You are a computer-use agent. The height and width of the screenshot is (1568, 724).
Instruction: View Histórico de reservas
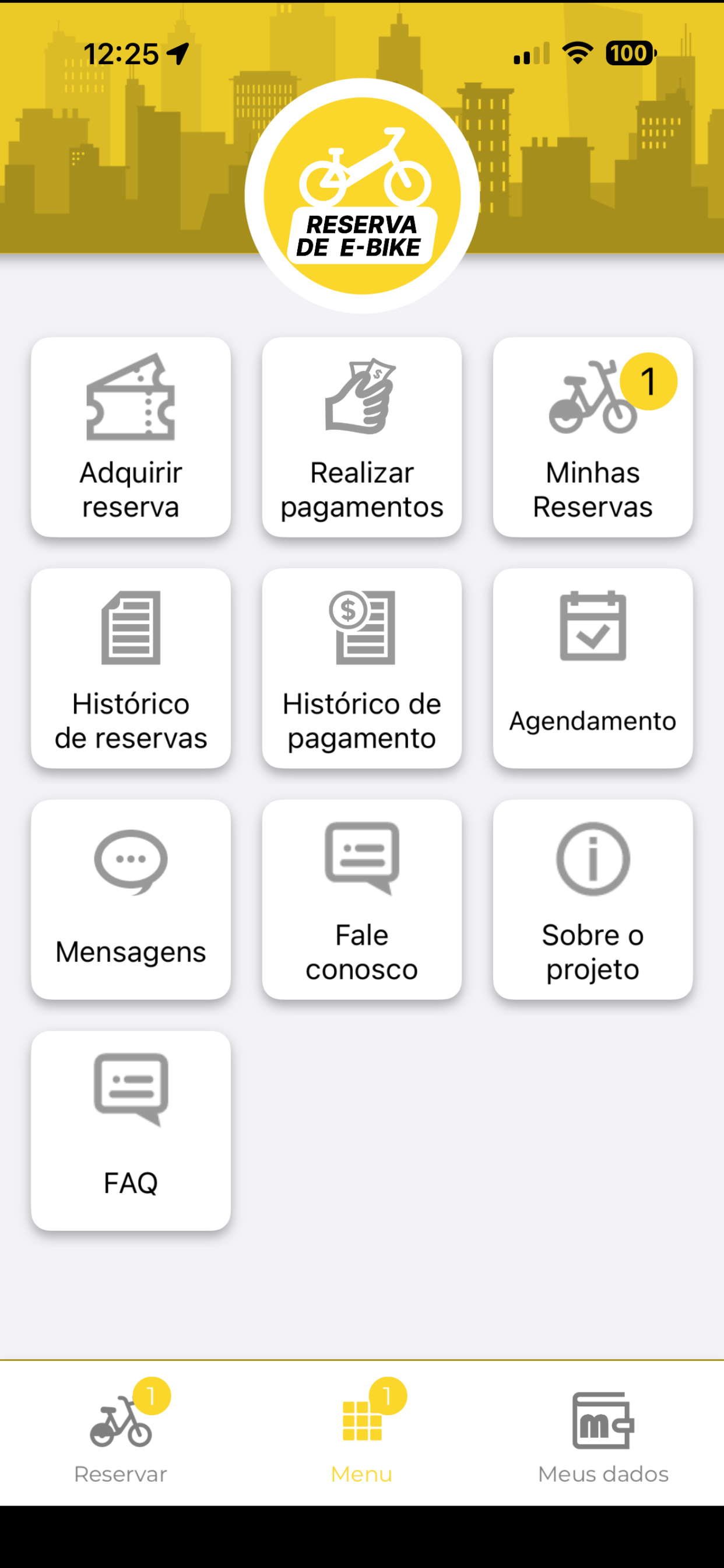click(x=131, y=668)
